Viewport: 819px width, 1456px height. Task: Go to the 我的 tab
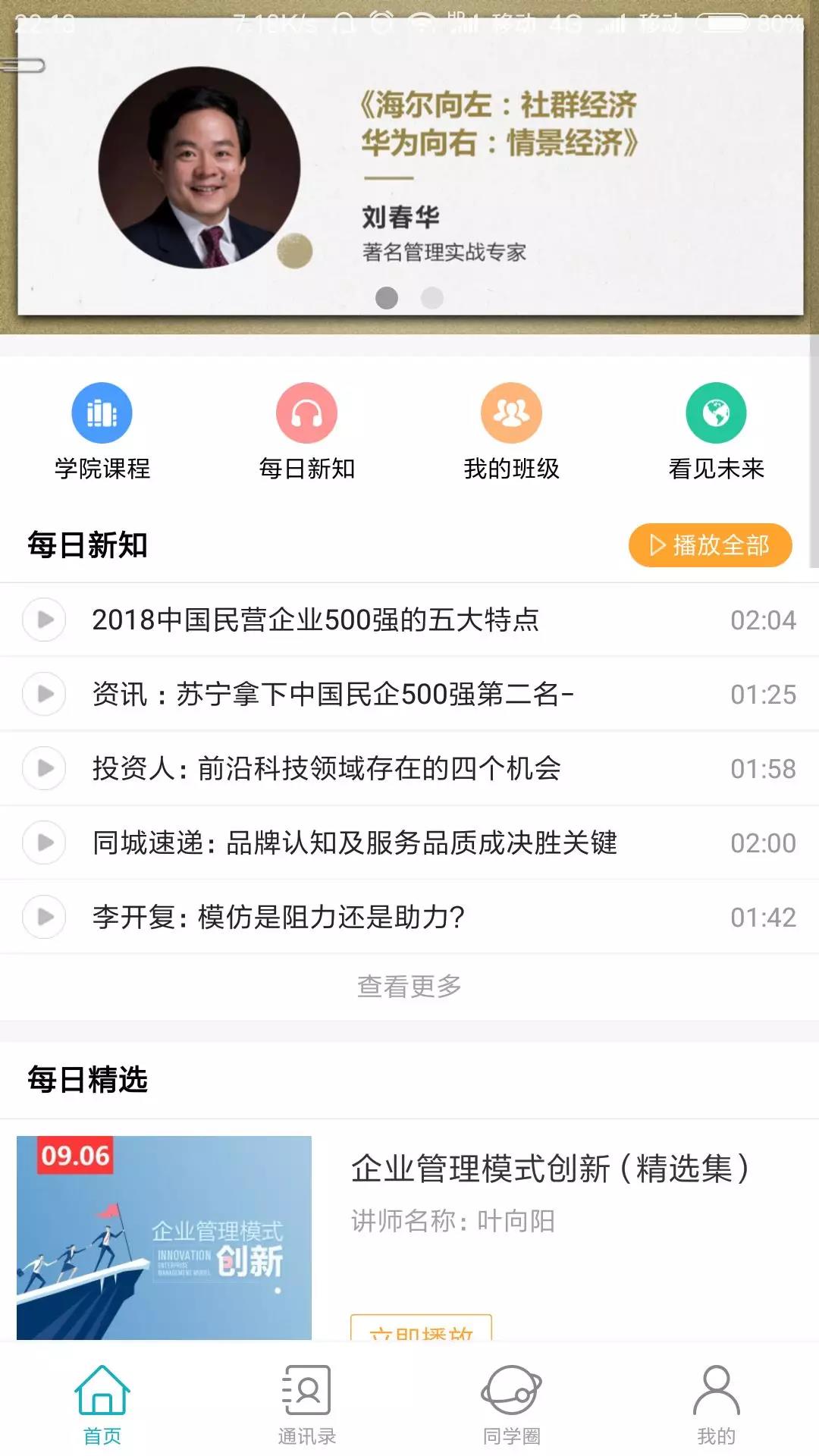pos(716,1403)
